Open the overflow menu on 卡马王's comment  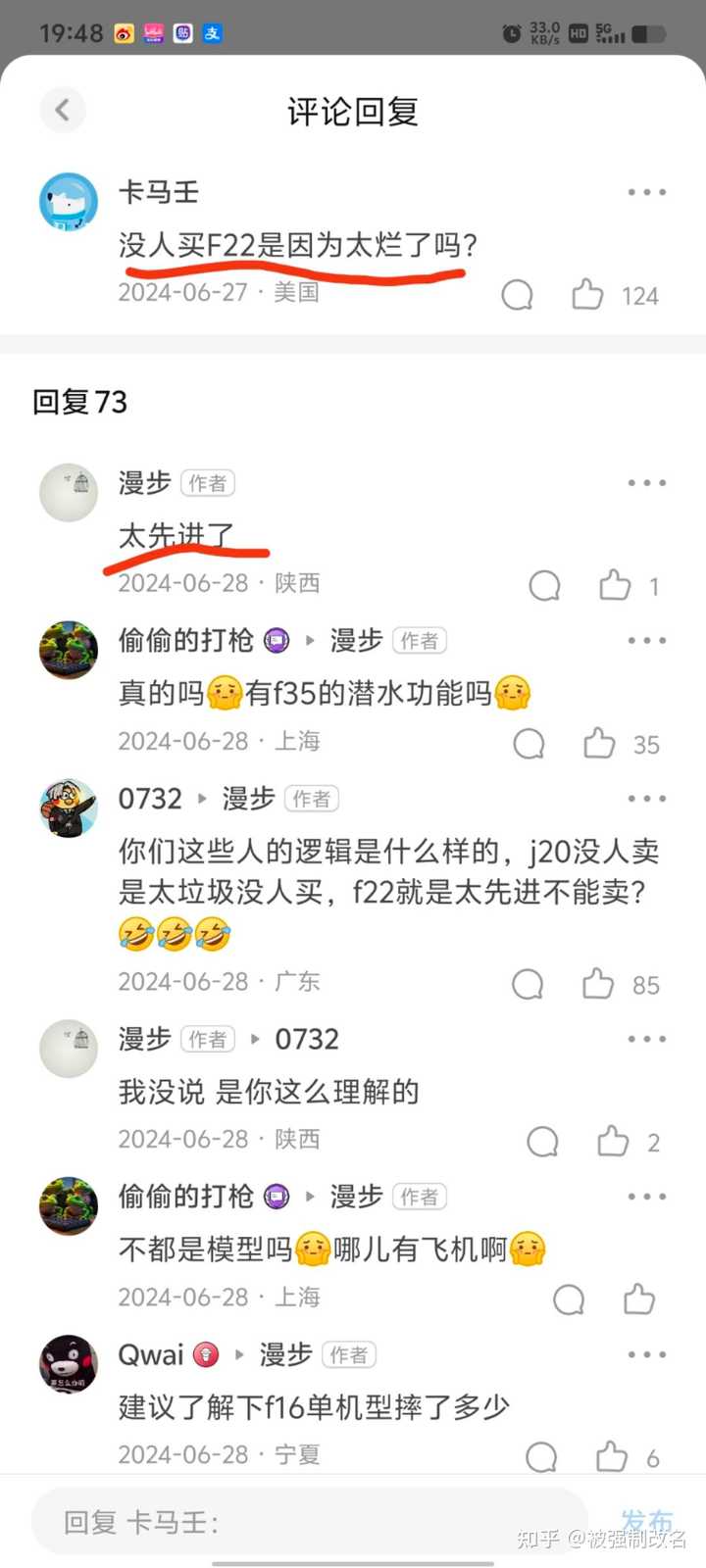646,193
